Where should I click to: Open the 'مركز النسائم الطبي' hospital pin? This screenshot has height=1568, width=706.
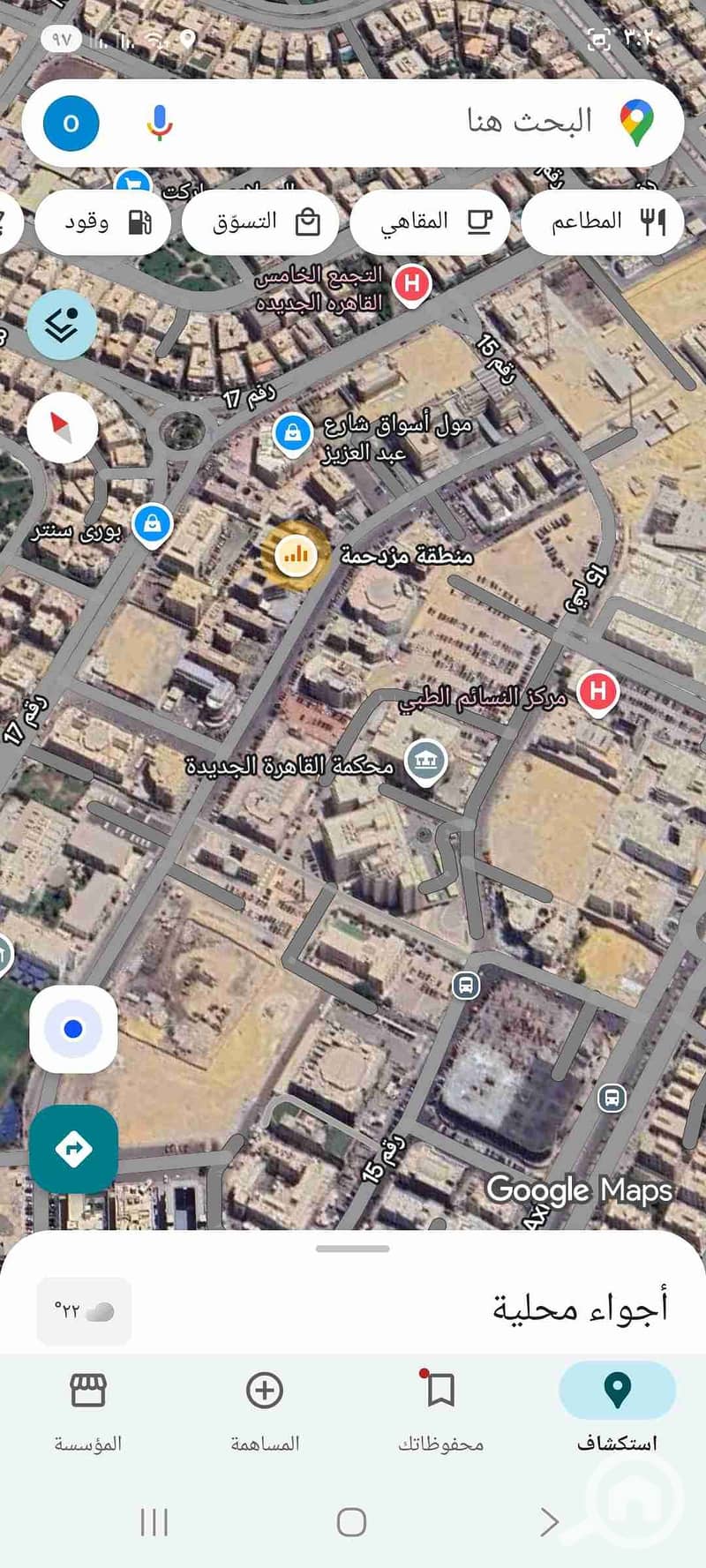(x=597, y=691)
